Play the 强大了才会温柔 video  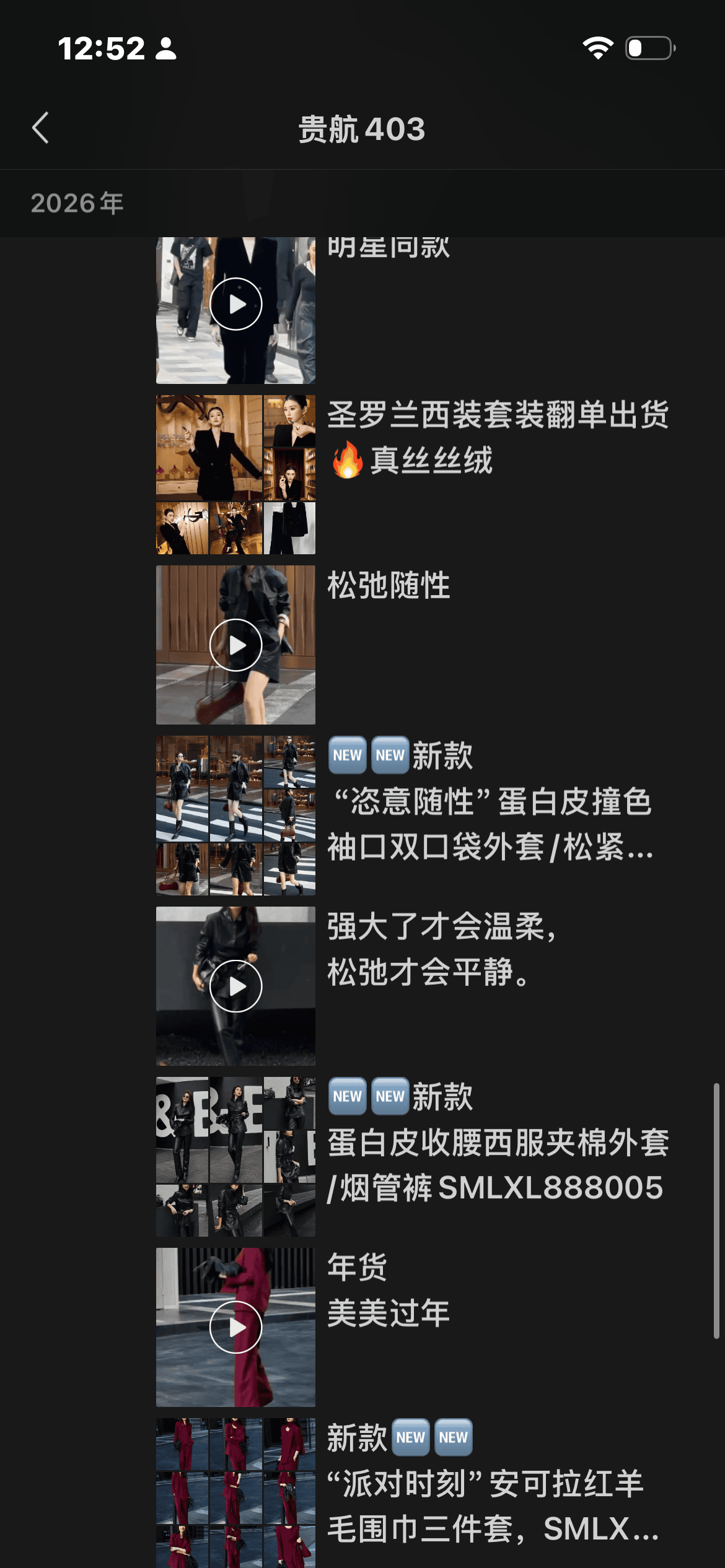click(235, 986)
